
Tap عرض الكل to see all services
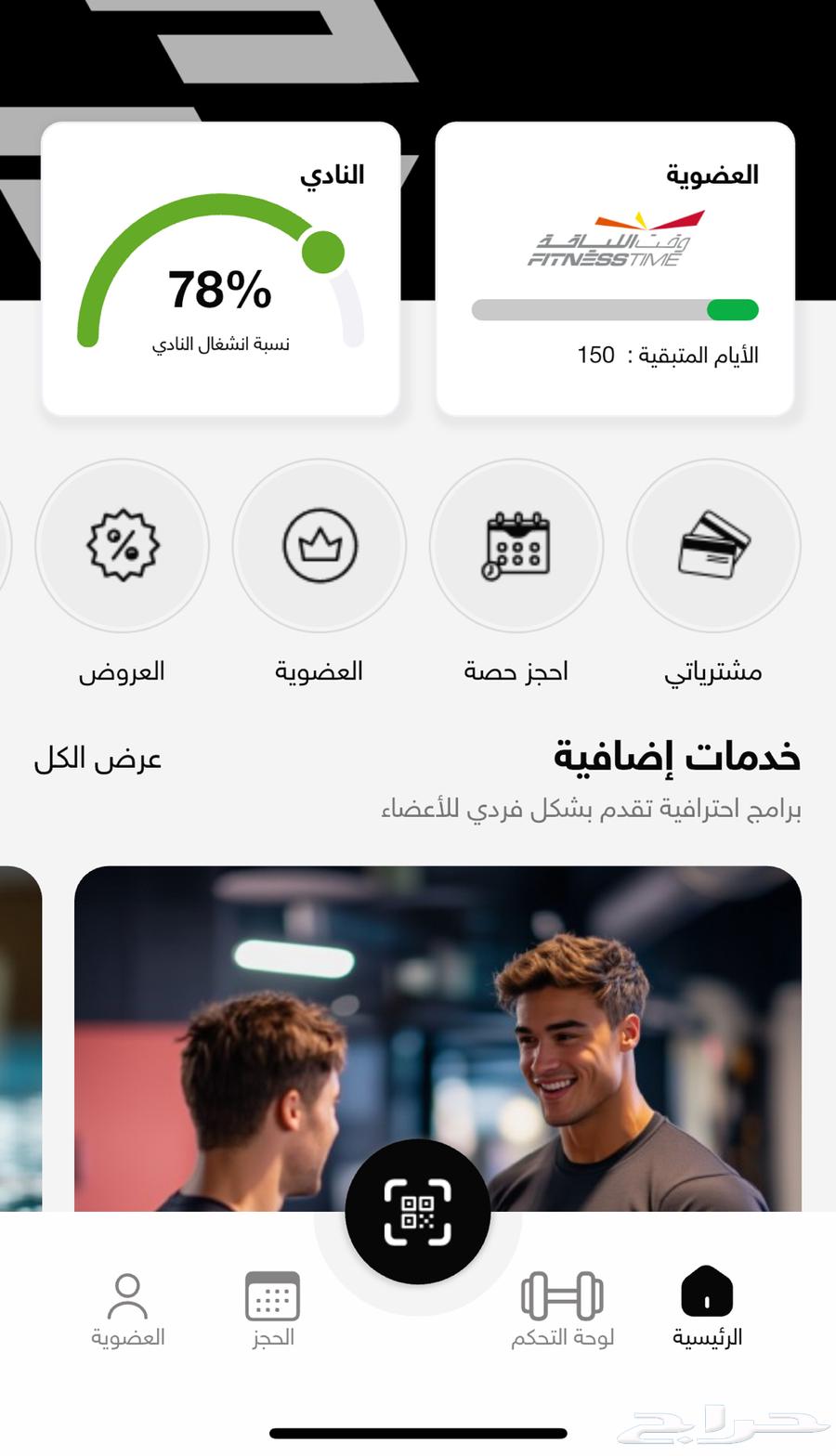[98, 759]
